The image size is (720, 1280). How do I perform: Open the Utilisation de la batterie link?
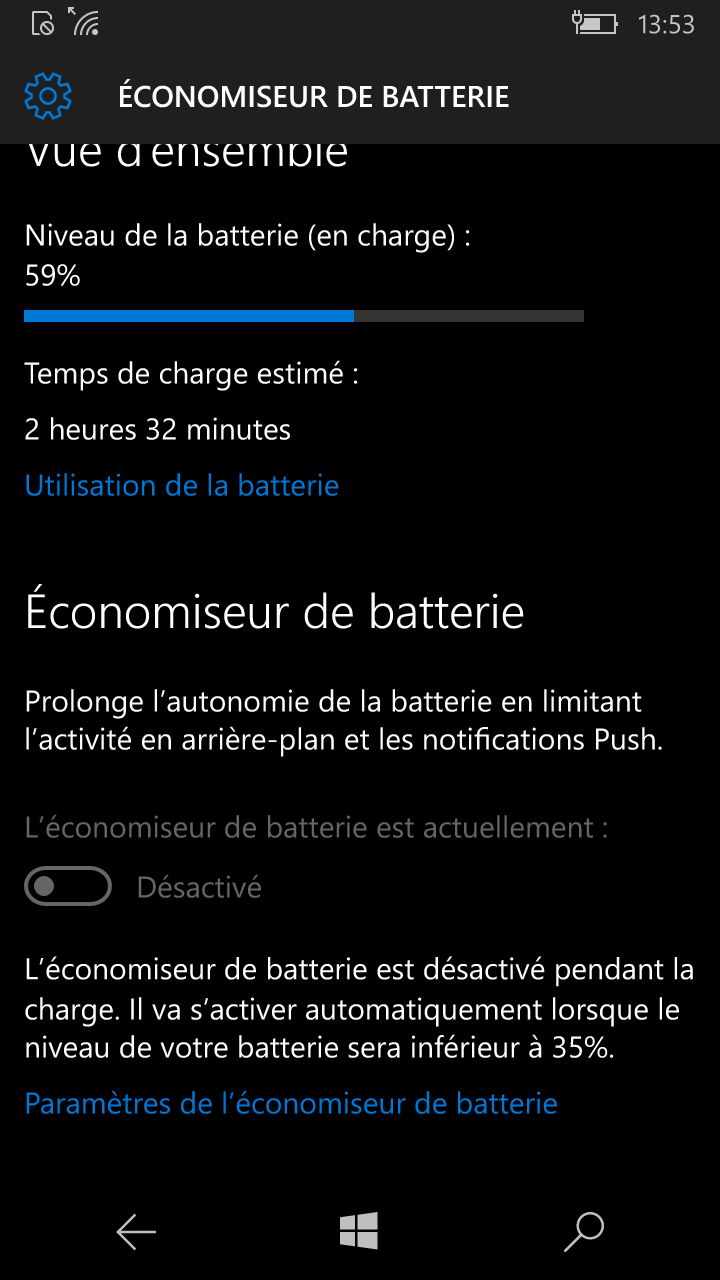pyautogui.click(x=182, y=486)
